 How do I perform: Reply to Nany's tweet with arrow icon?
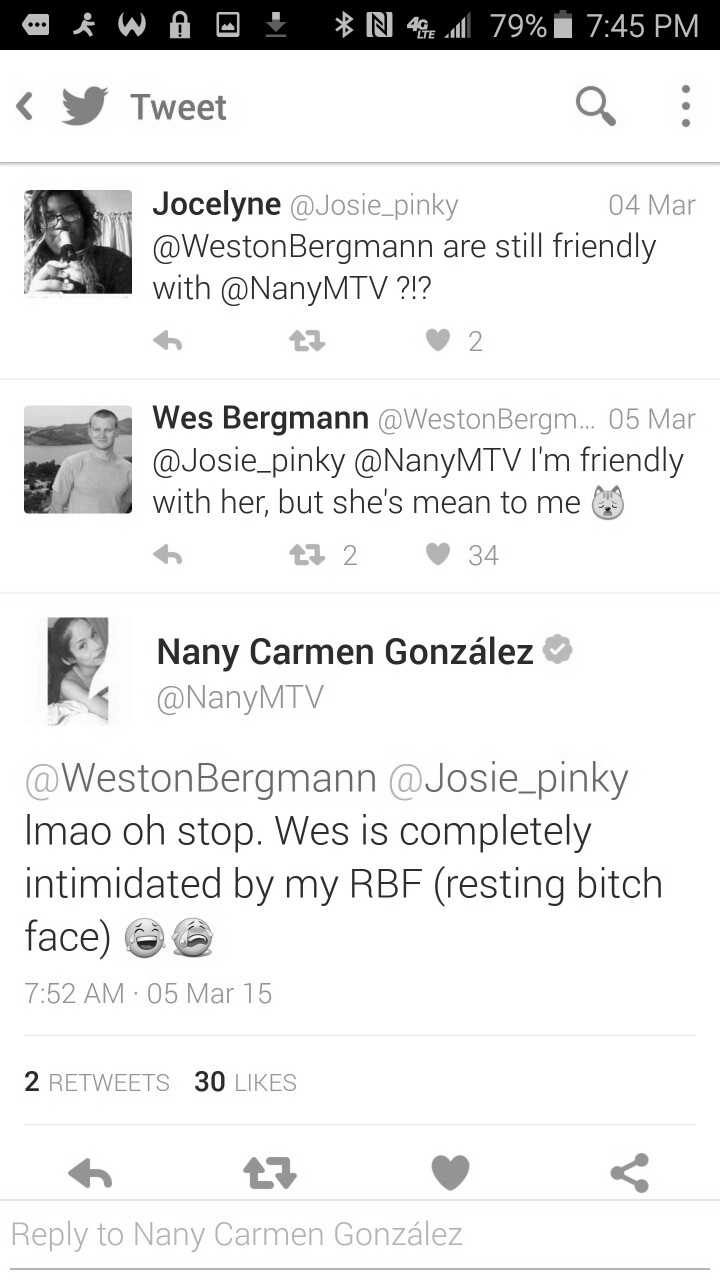90,1173
